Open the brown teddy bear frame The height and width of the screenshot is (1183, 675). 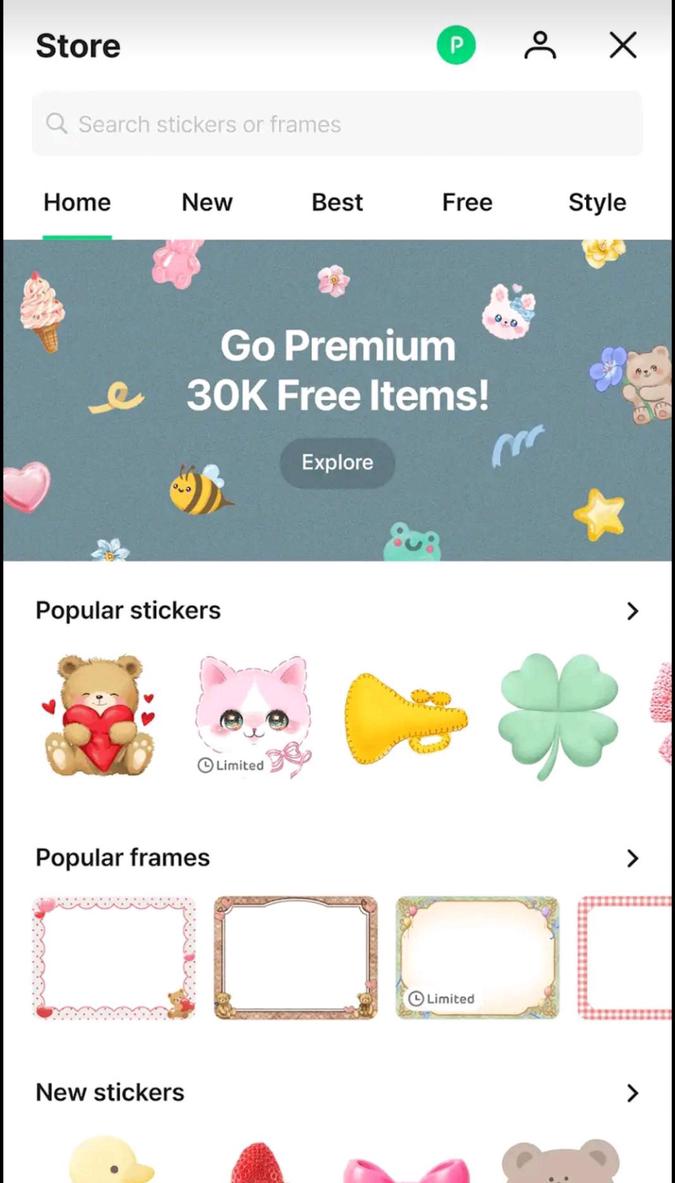tap(296, 957)
